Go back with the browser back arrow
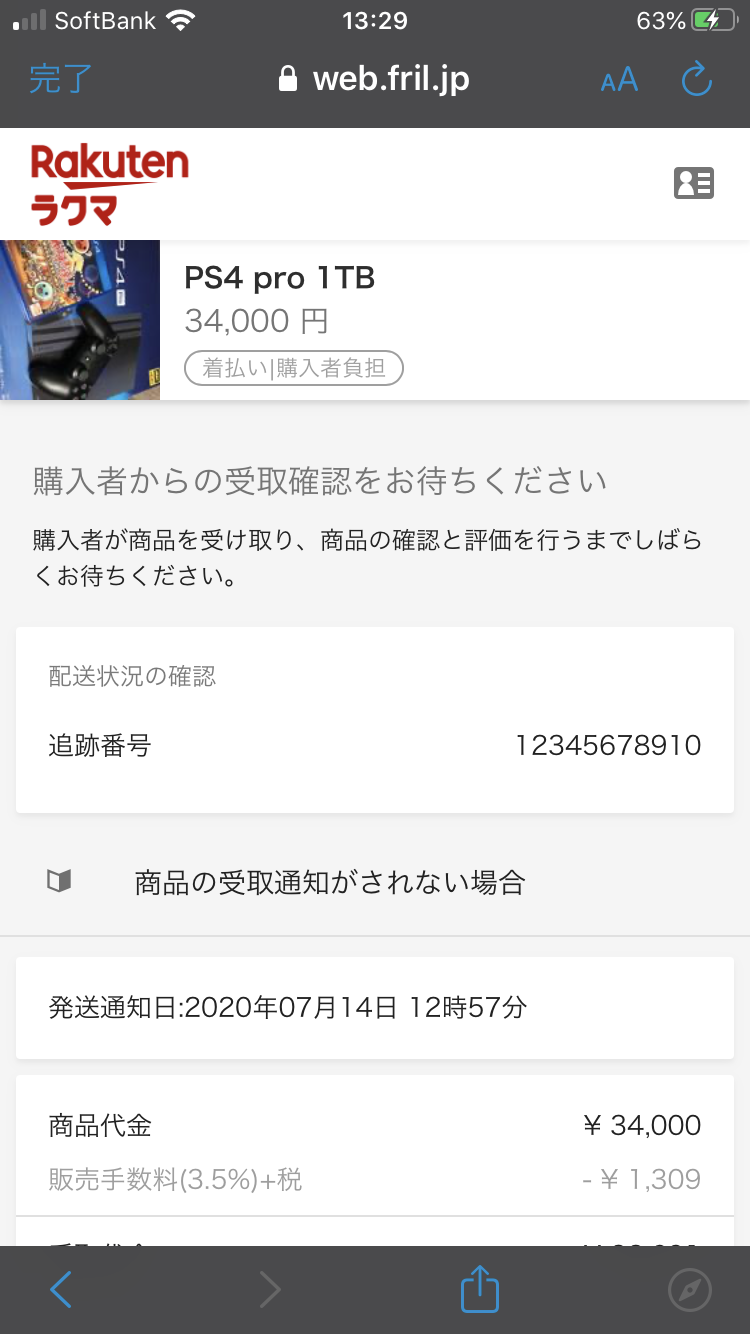750x1334 pixels. 61,1290
